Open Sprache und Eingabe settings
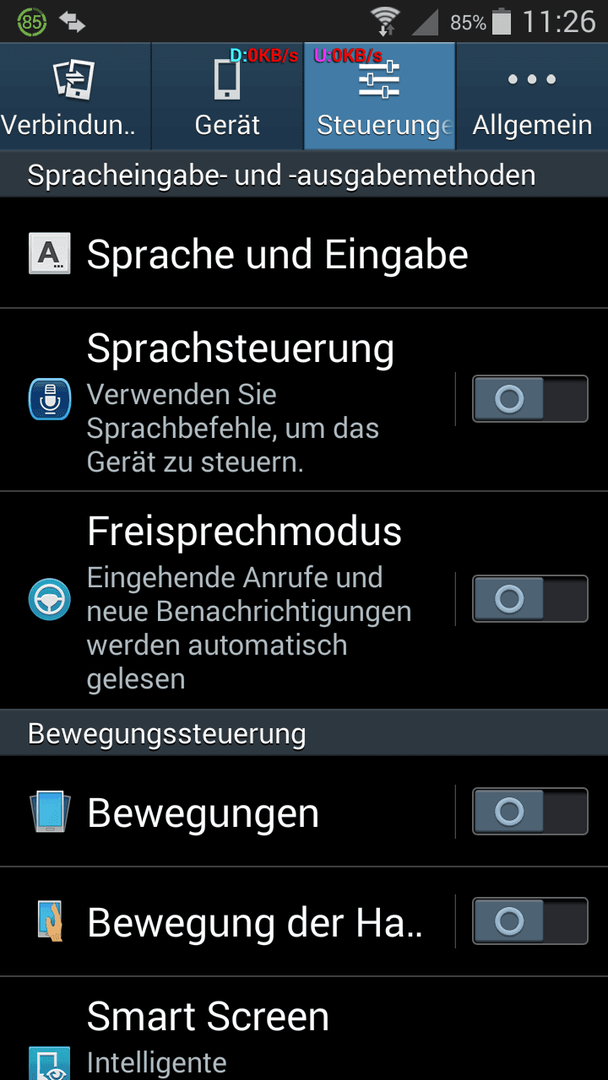The height and width of the screenshot is (1080, 608). click(x=304, y=253)
